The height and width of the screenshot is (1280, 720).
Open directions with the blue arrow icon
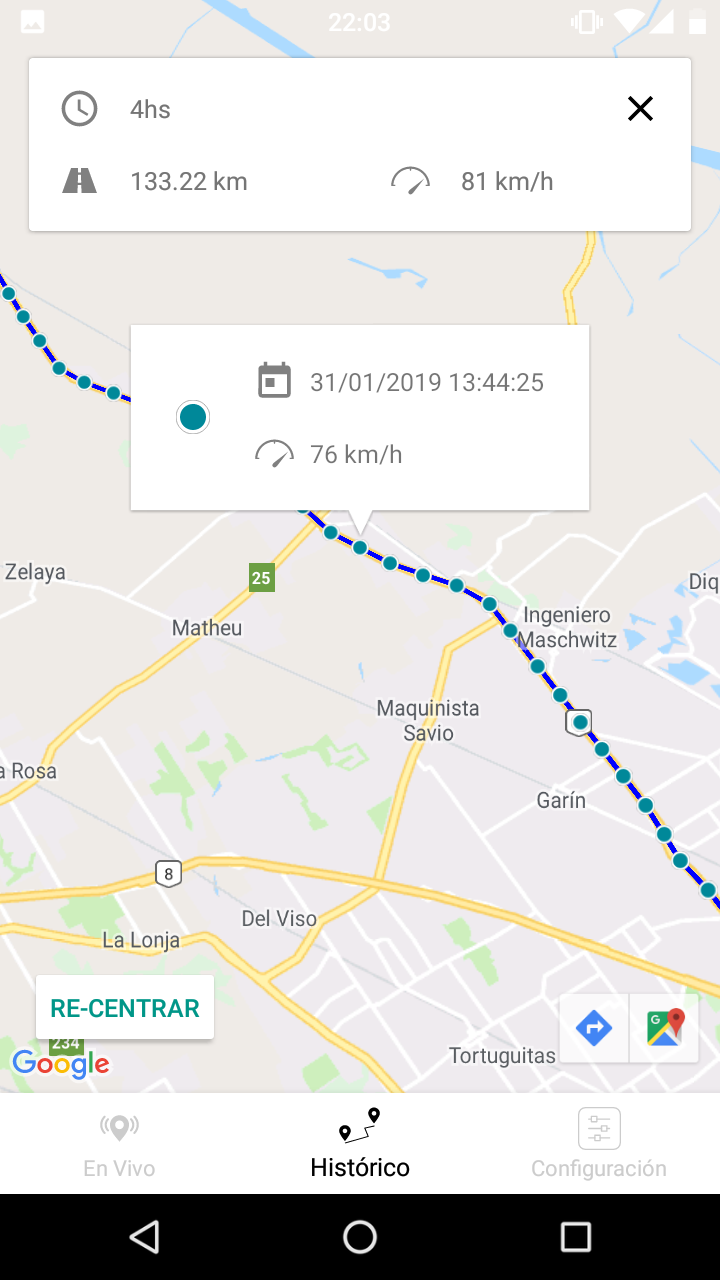click(x=594, y=1027)
